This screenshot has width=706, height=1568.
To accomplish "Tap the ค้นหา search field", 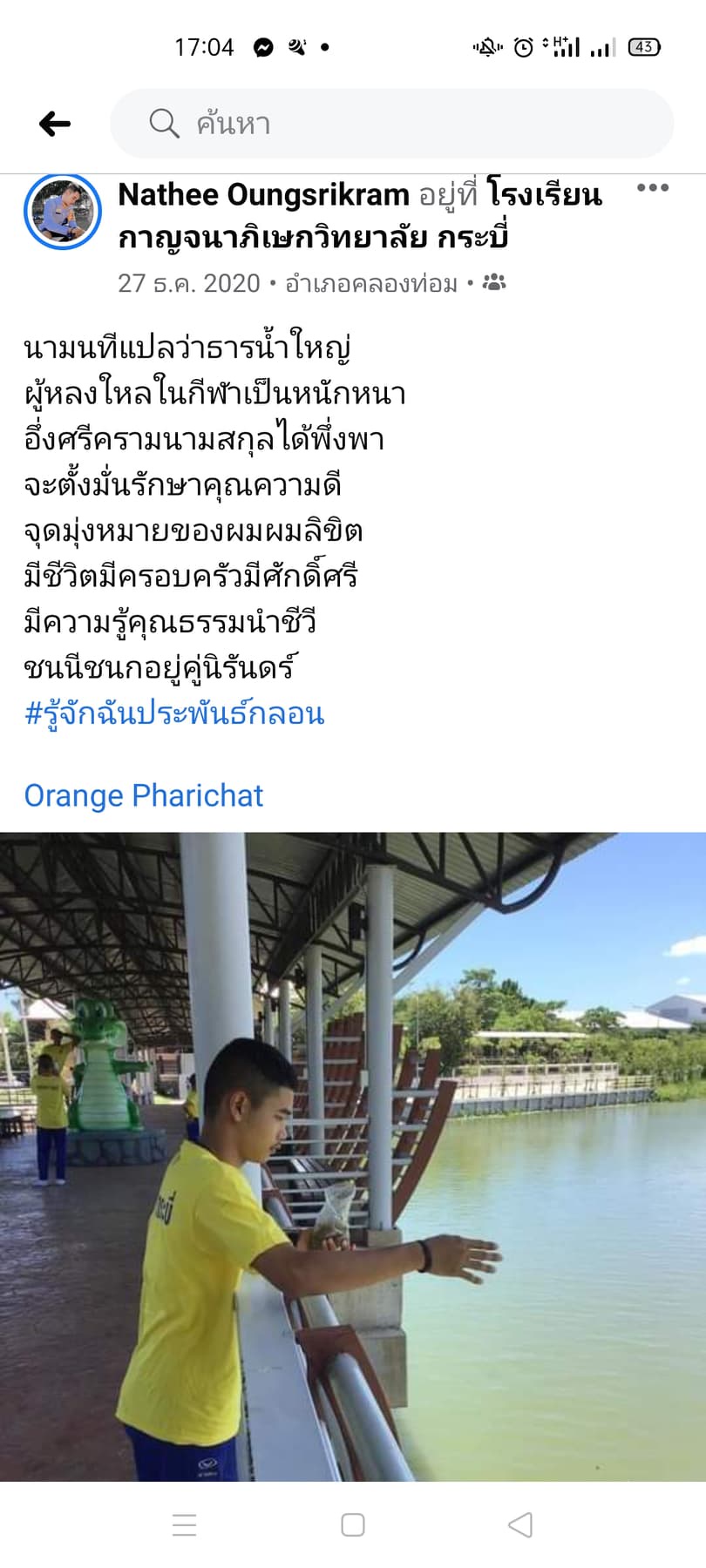I will click(392, 124).
